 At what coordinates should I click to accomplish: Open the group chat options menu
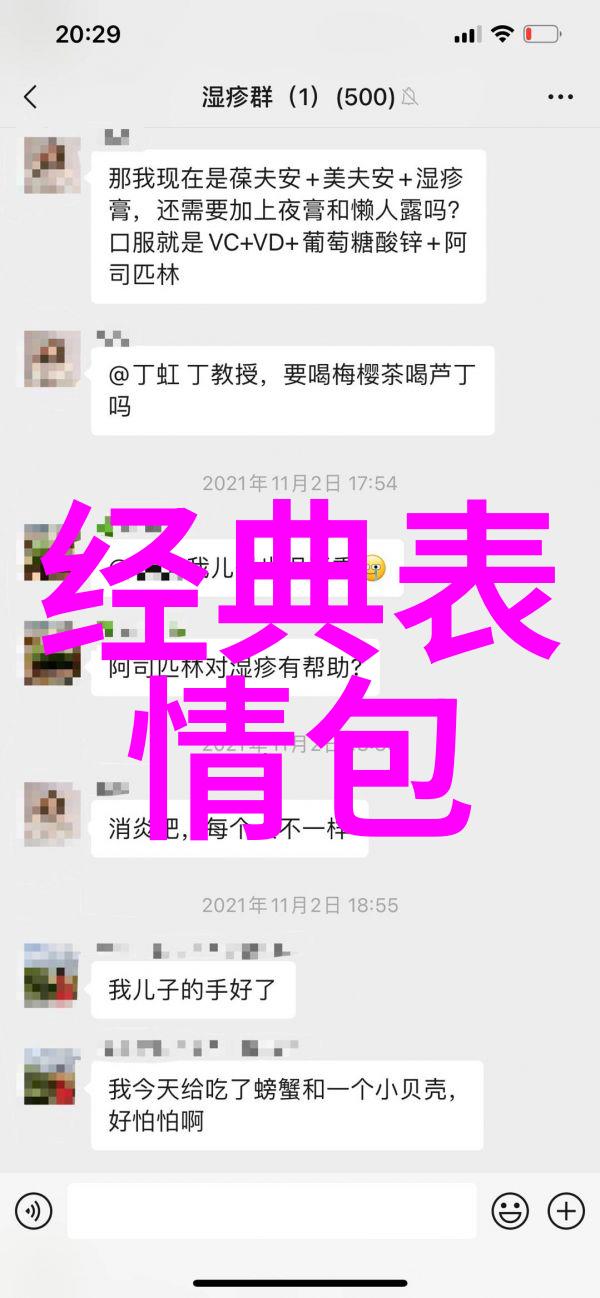(561, 97)
